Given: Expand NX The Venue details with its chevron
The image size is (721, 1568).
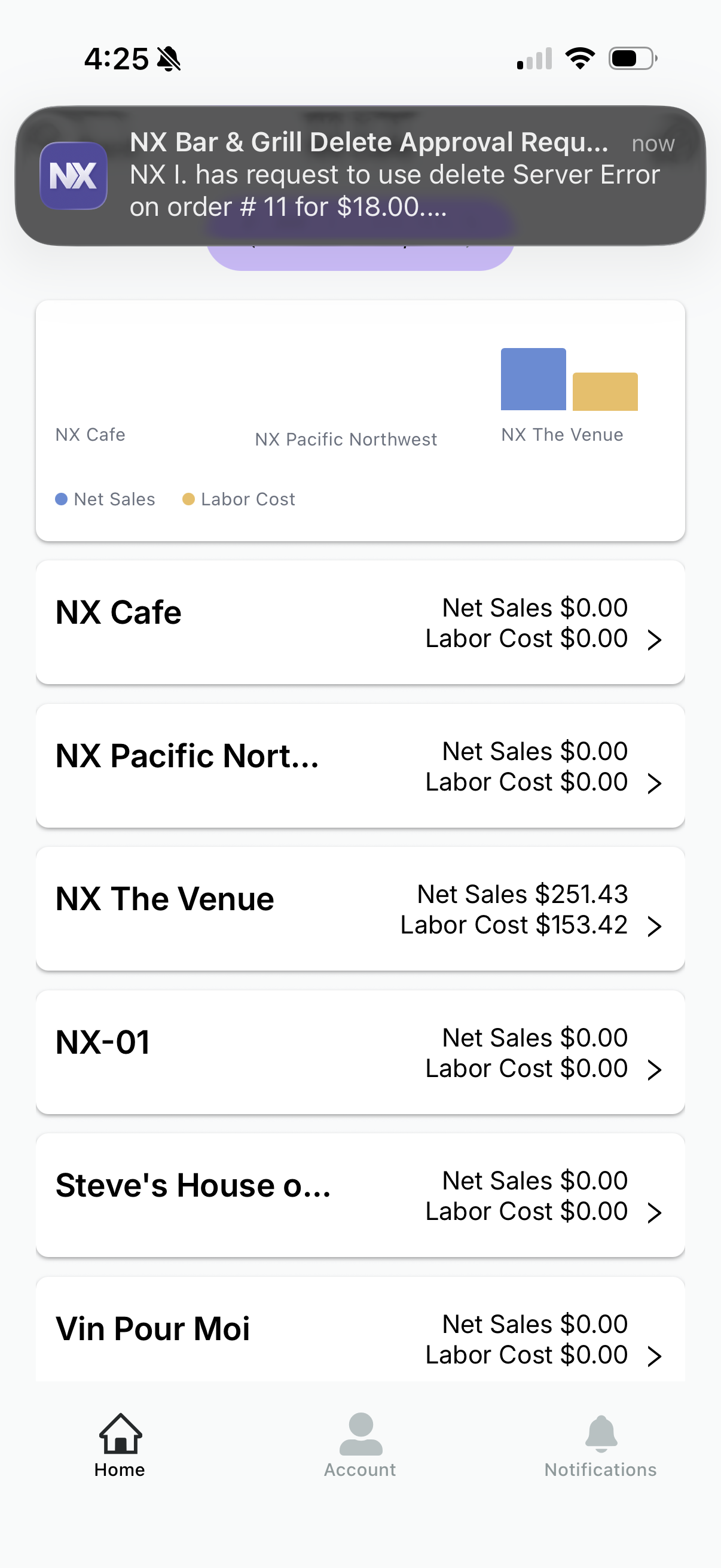Looking at the screenshot, I should click(x=655, y=927).
